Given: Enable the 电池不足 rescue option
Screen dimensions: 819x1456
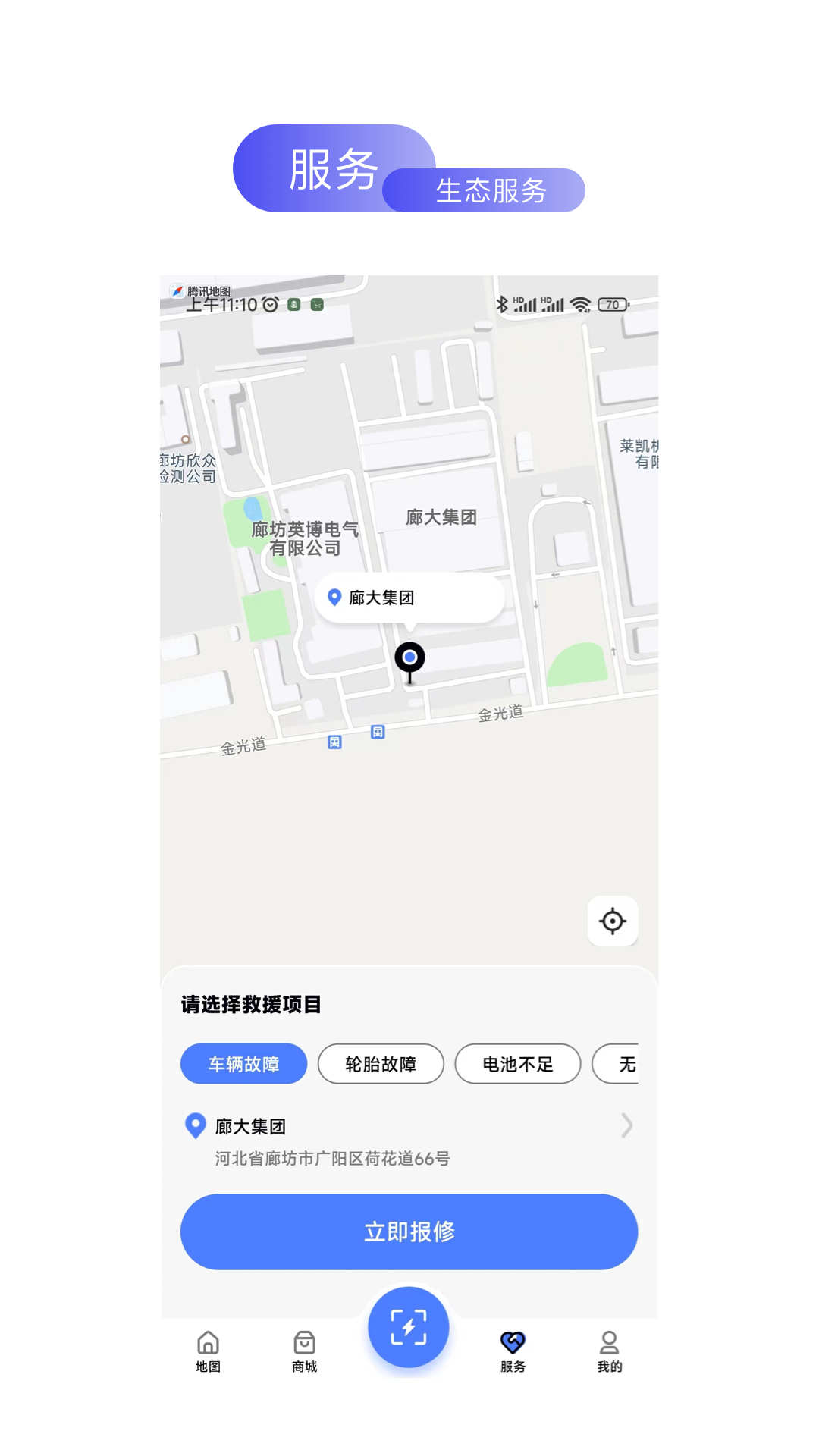Looking at the screenshot, I should coord(518,1064).
